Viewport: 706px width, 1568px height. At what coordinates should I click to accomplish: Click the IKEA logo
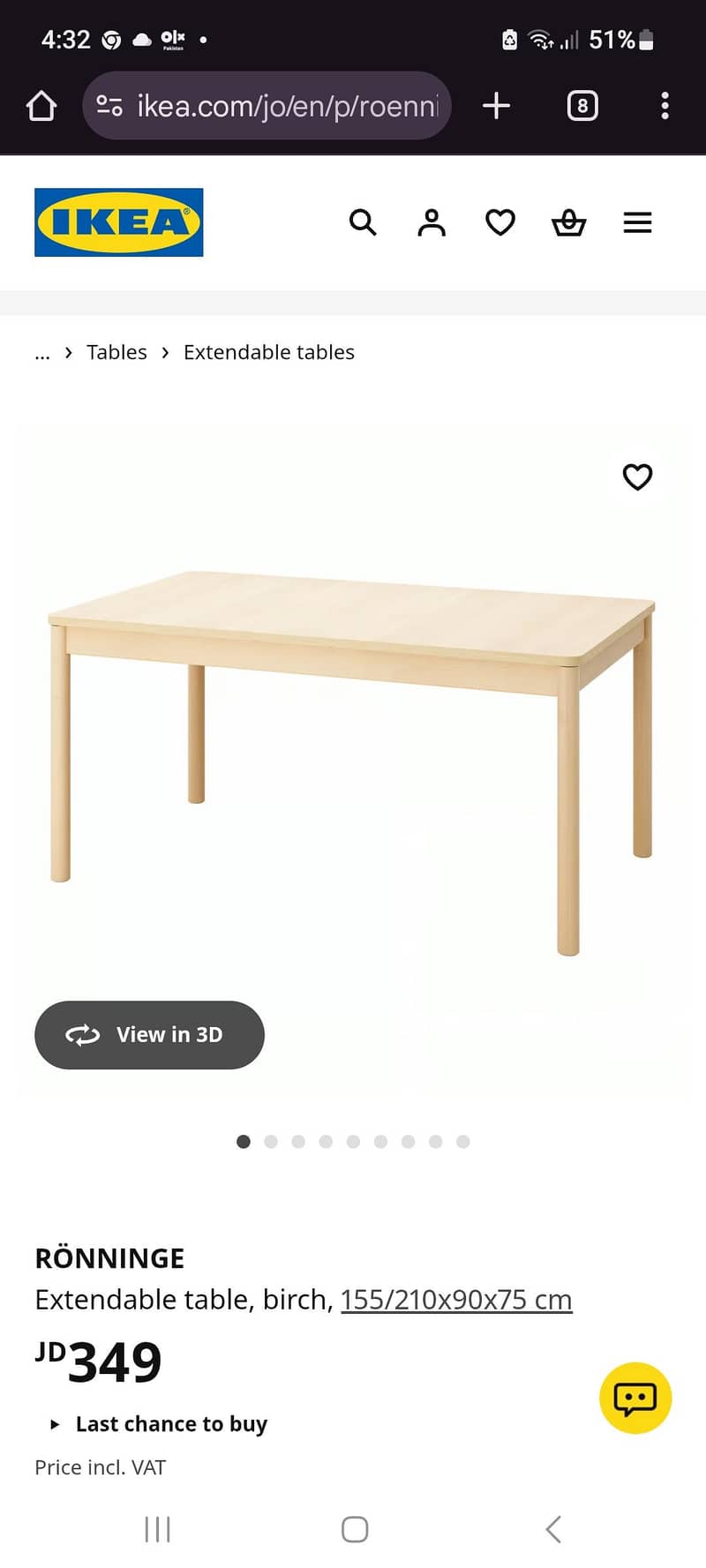pos(118,221)
